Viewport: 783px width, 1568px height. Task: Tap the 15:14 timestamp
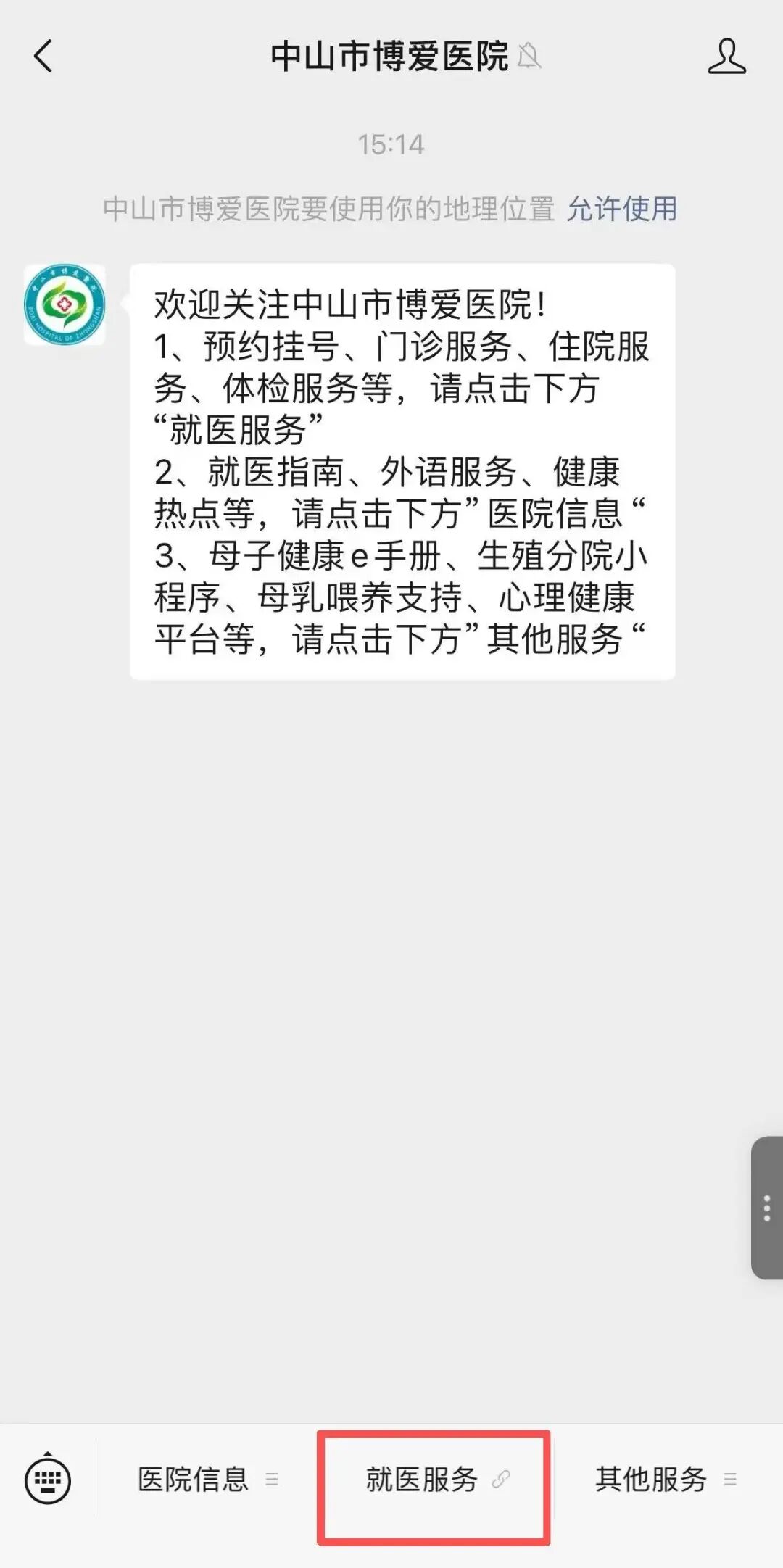pos(391,144)
